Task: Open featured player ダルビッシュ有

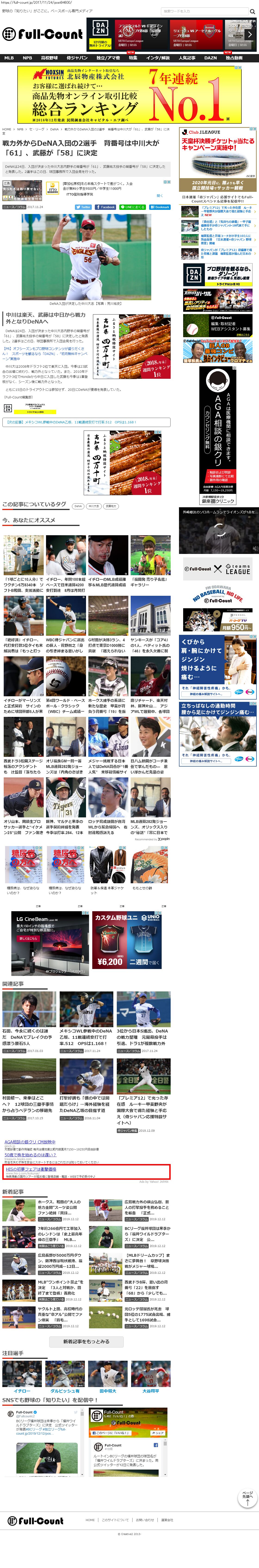Action: tap(65, 1391)
